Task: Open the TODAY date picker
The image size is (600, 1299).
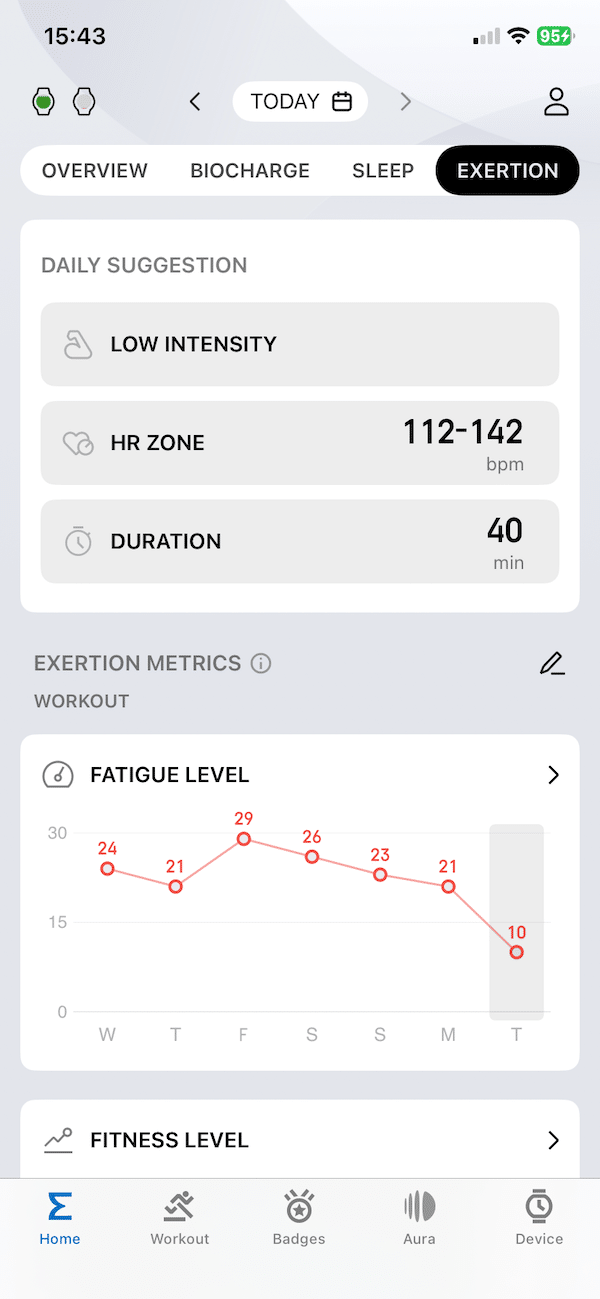Action: click(x=300, y=101)
